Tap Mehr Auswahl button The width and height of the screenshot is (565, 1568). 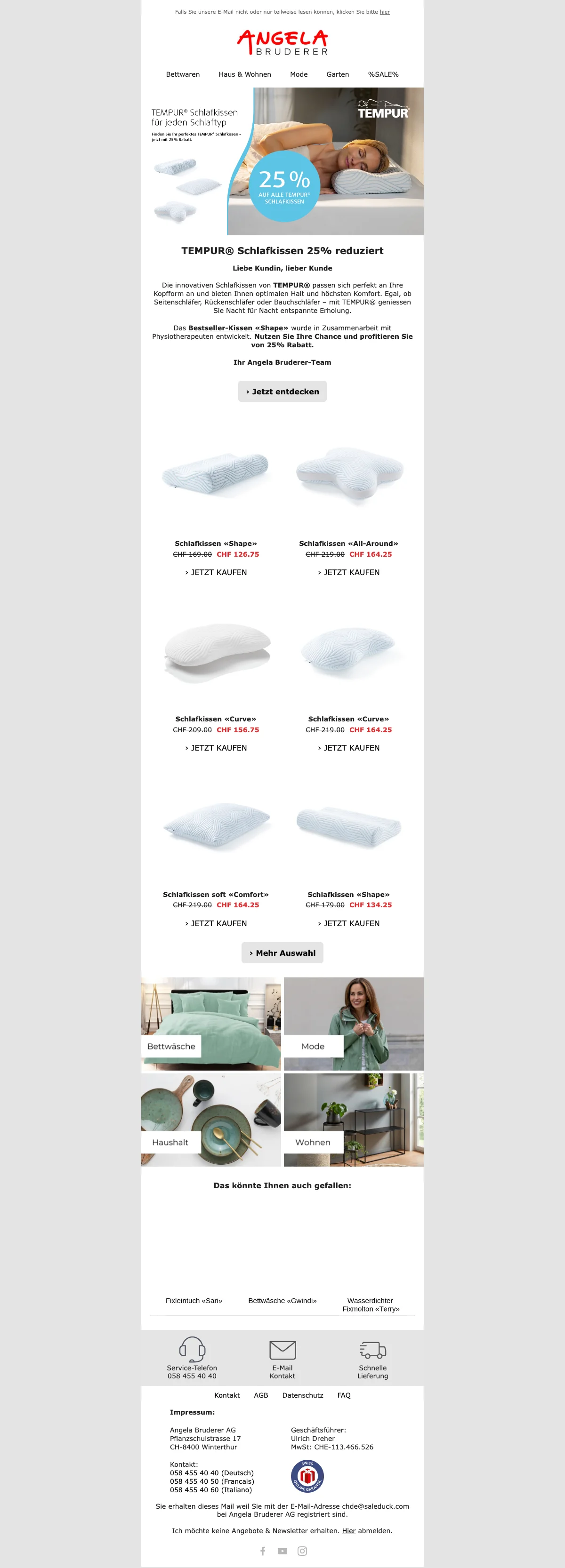[282, 952]
